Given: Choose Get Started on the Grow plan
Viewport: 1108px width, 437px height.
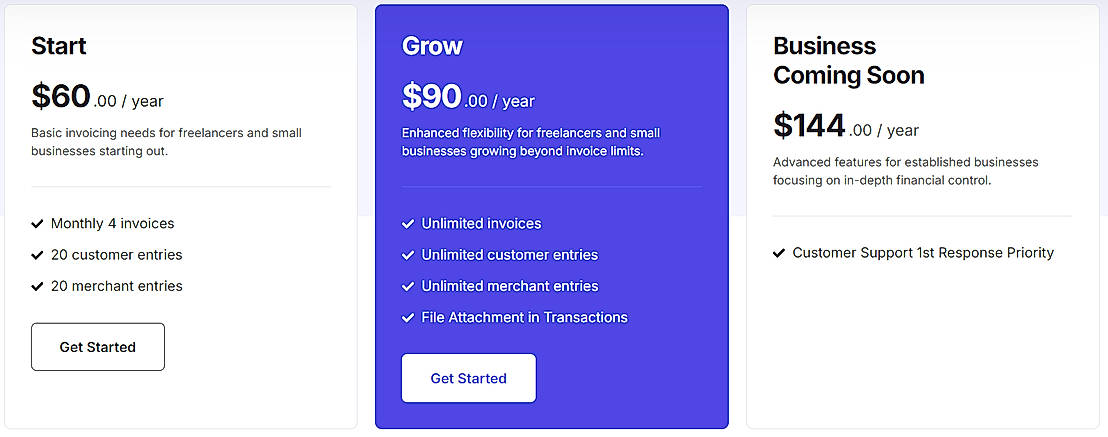Looking at the screenshot, I should pyautogui.click(x=468, y=378).
